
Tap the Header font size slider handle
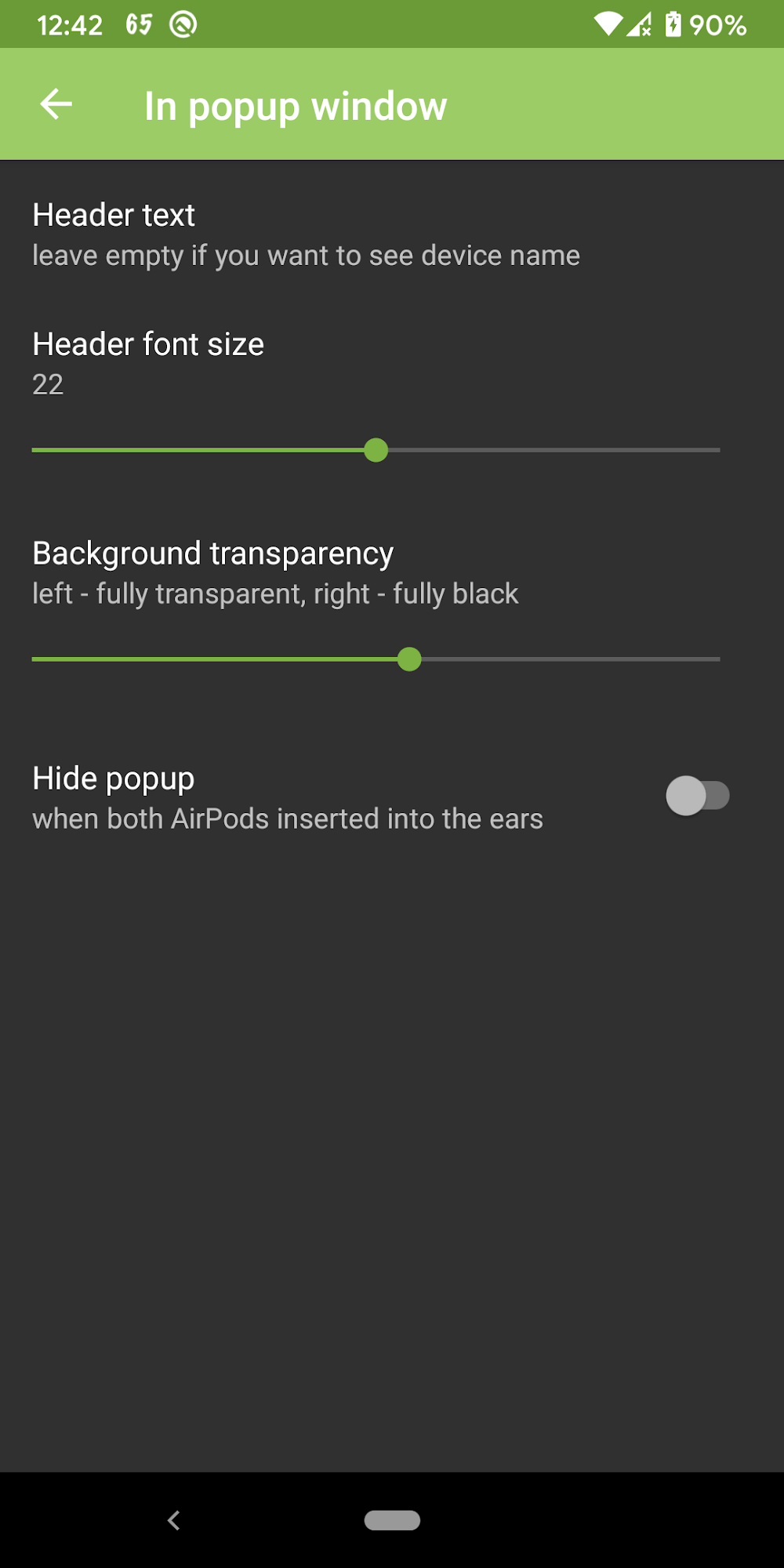click(376, 450)
